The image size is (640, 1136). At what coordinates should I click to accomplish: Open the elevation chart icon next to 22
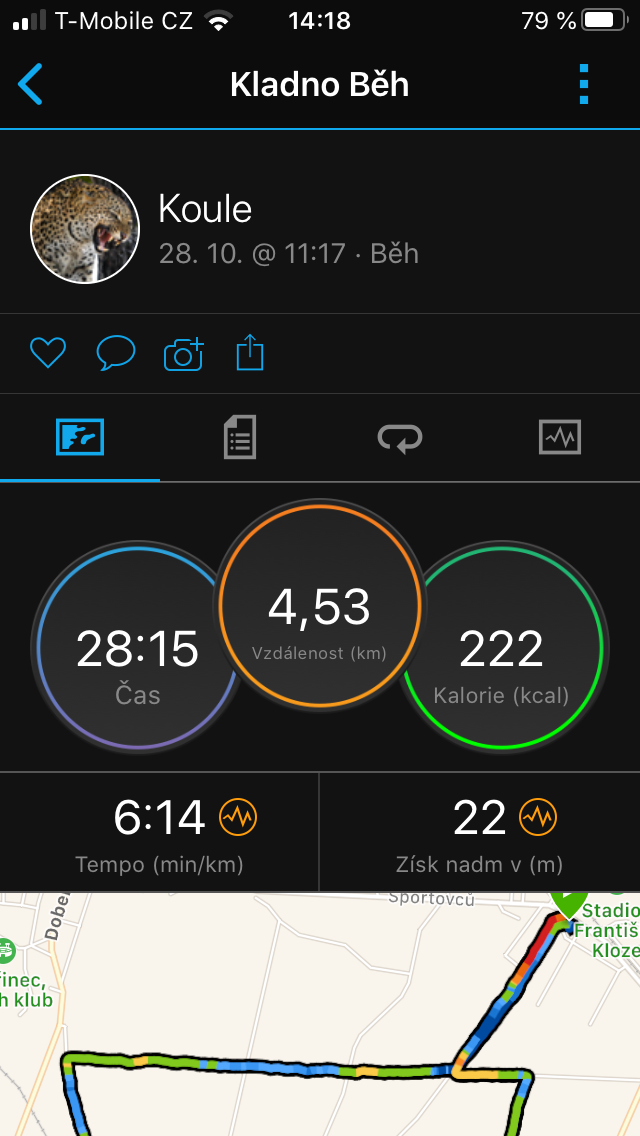click(x=538, y=818)
